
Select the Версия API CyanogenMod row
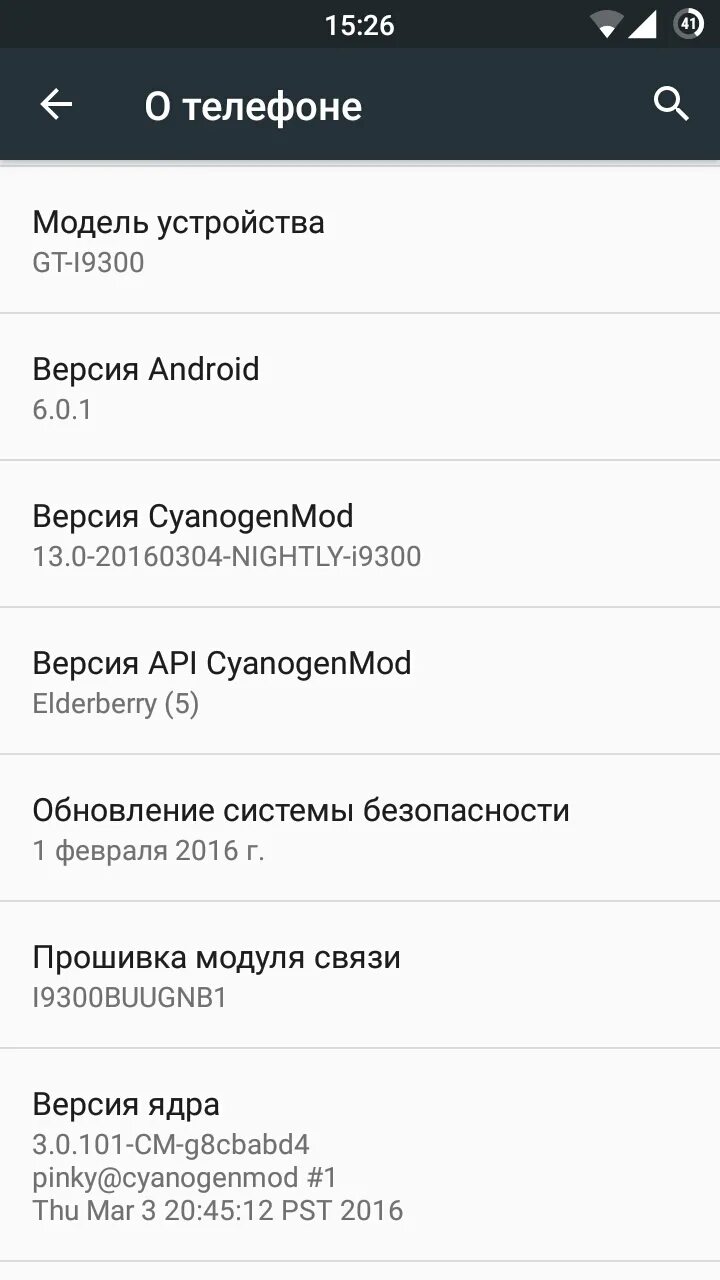(360, 682)
